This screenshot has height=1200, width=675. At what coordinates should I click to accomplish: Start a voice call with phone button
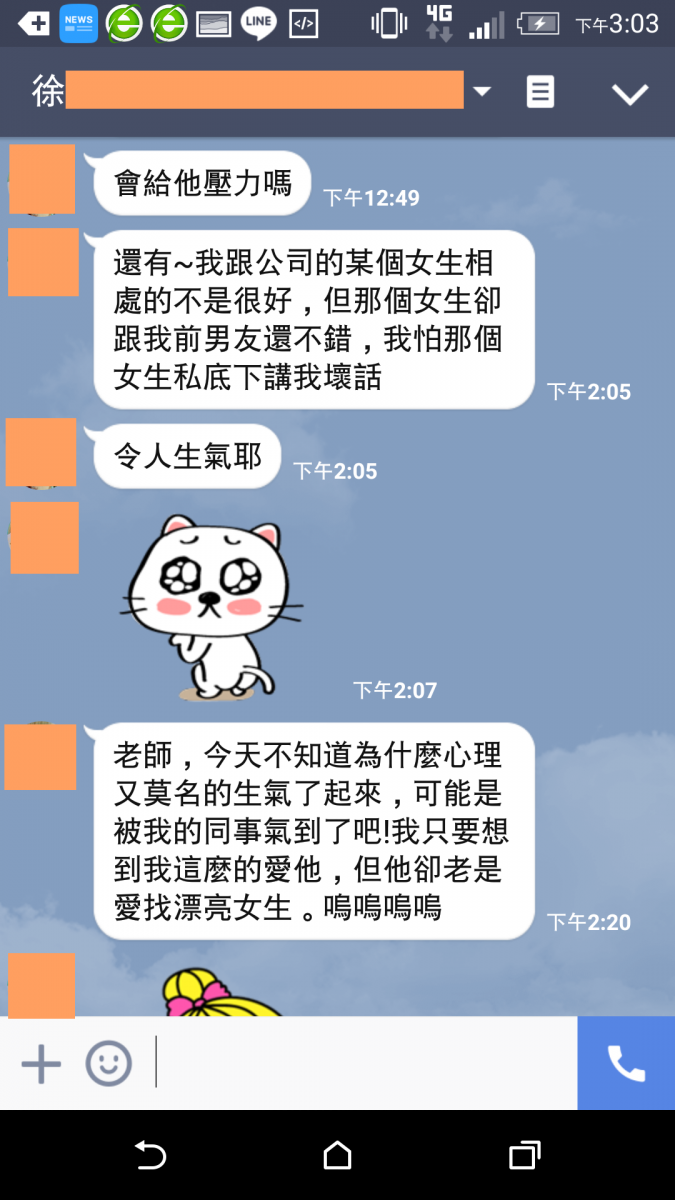click(626, 1063)
